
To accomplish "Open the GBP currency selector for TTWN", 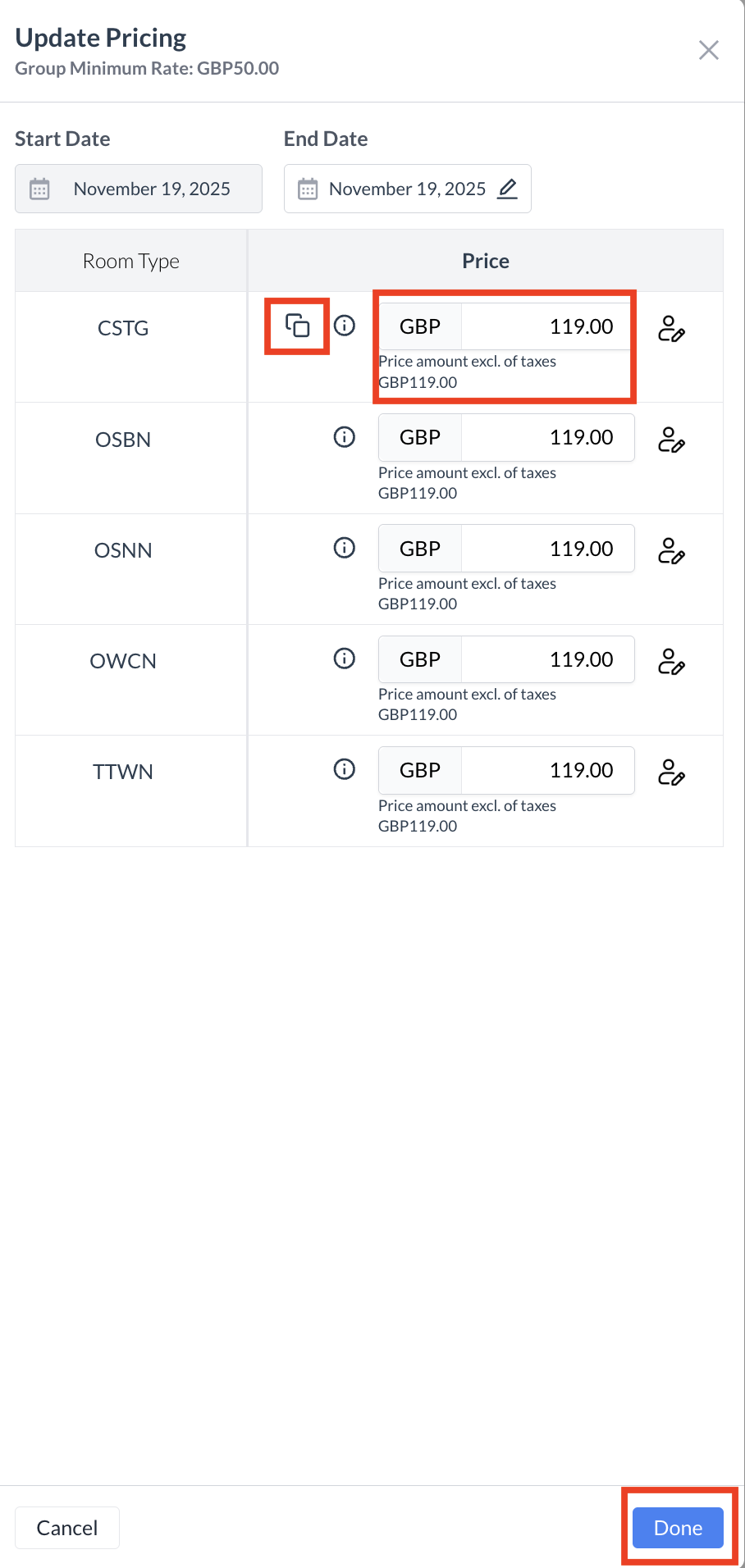I will pos(419,769).
